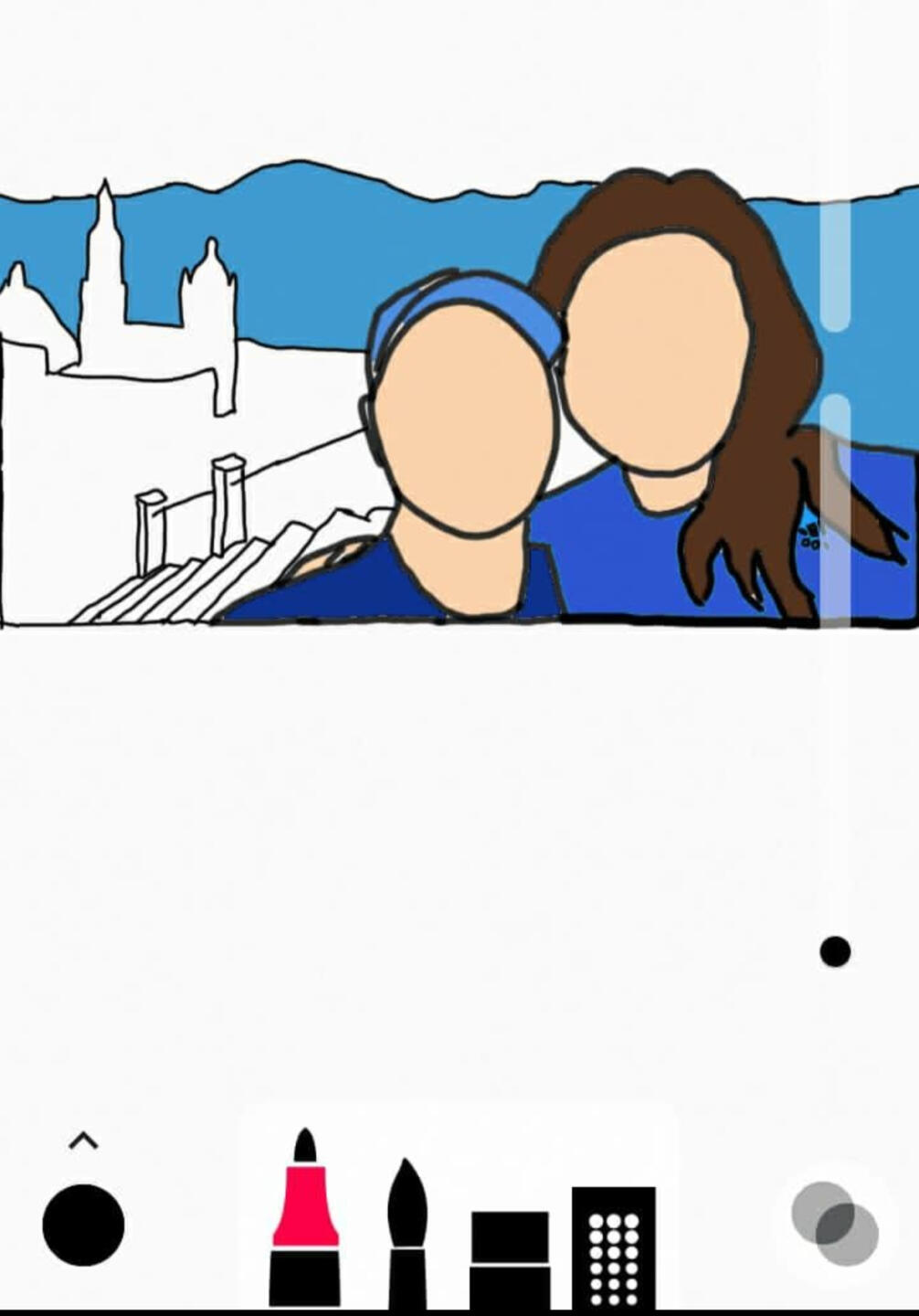Choose the paint brush tool
Image resolution: width=919 pixels, height=1316 pixels.
[x=407, y=1234]
